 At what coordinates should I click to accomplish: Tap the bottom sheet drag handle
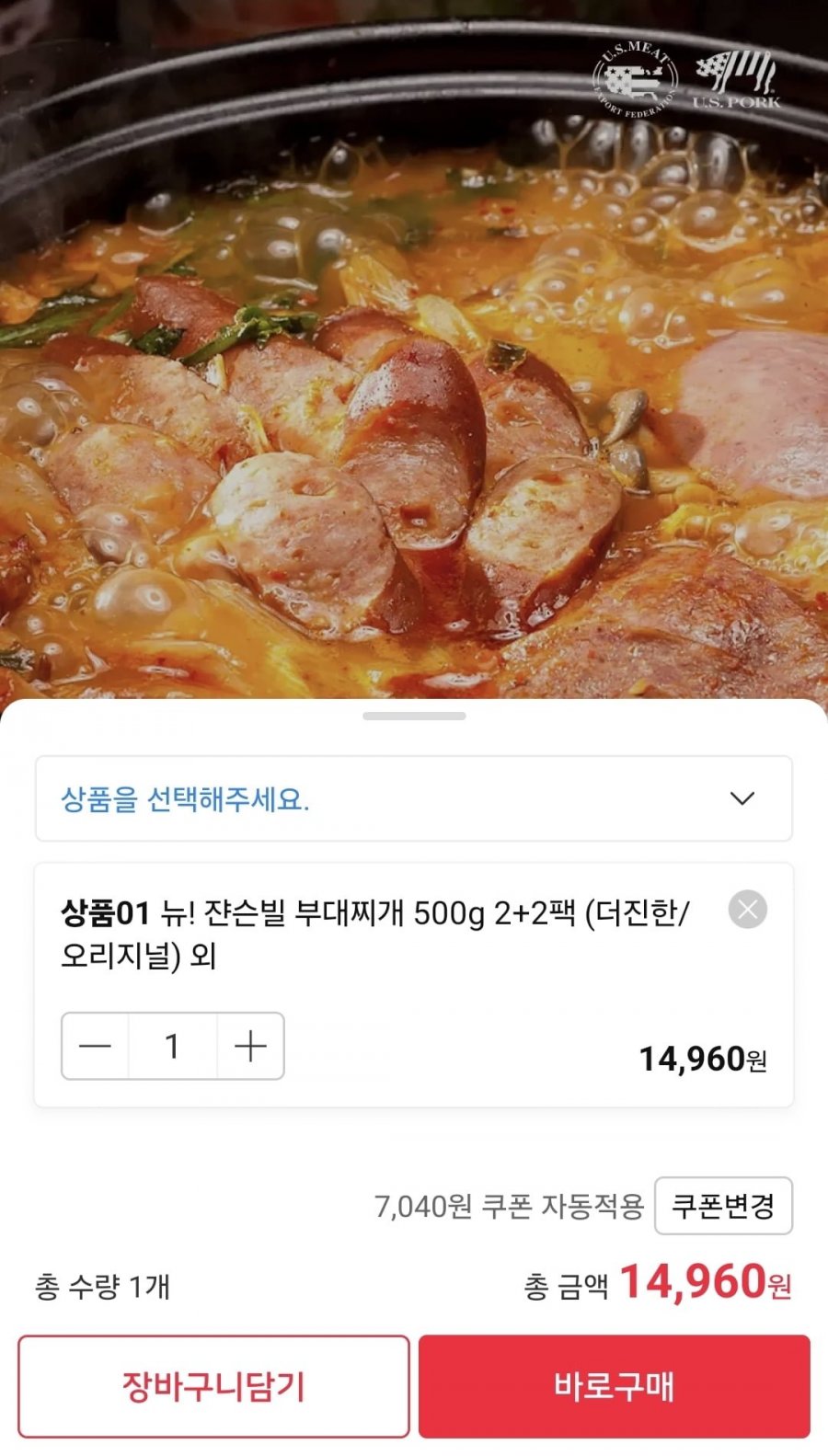414,716
